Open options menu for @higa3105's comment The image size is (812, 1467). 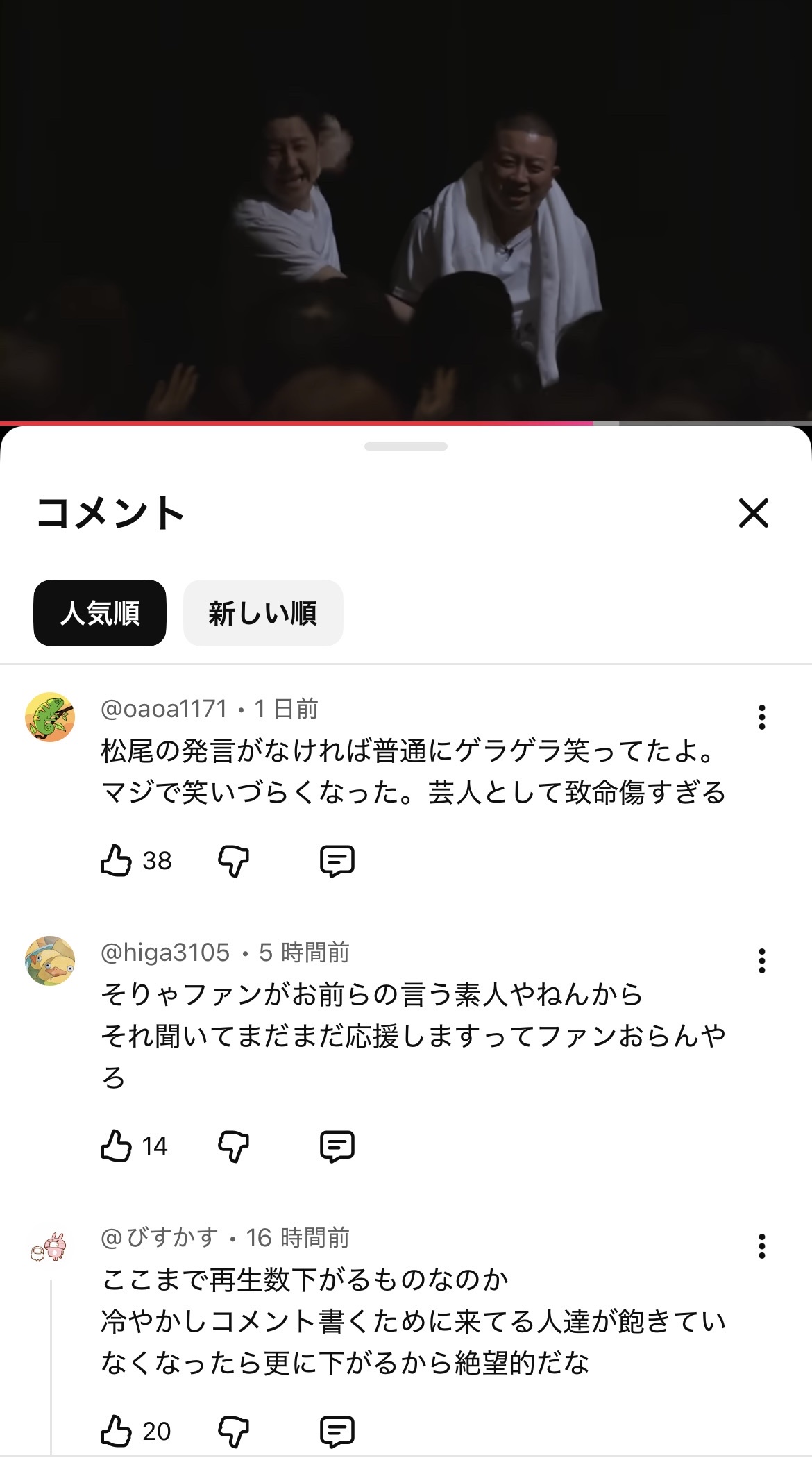761,961
